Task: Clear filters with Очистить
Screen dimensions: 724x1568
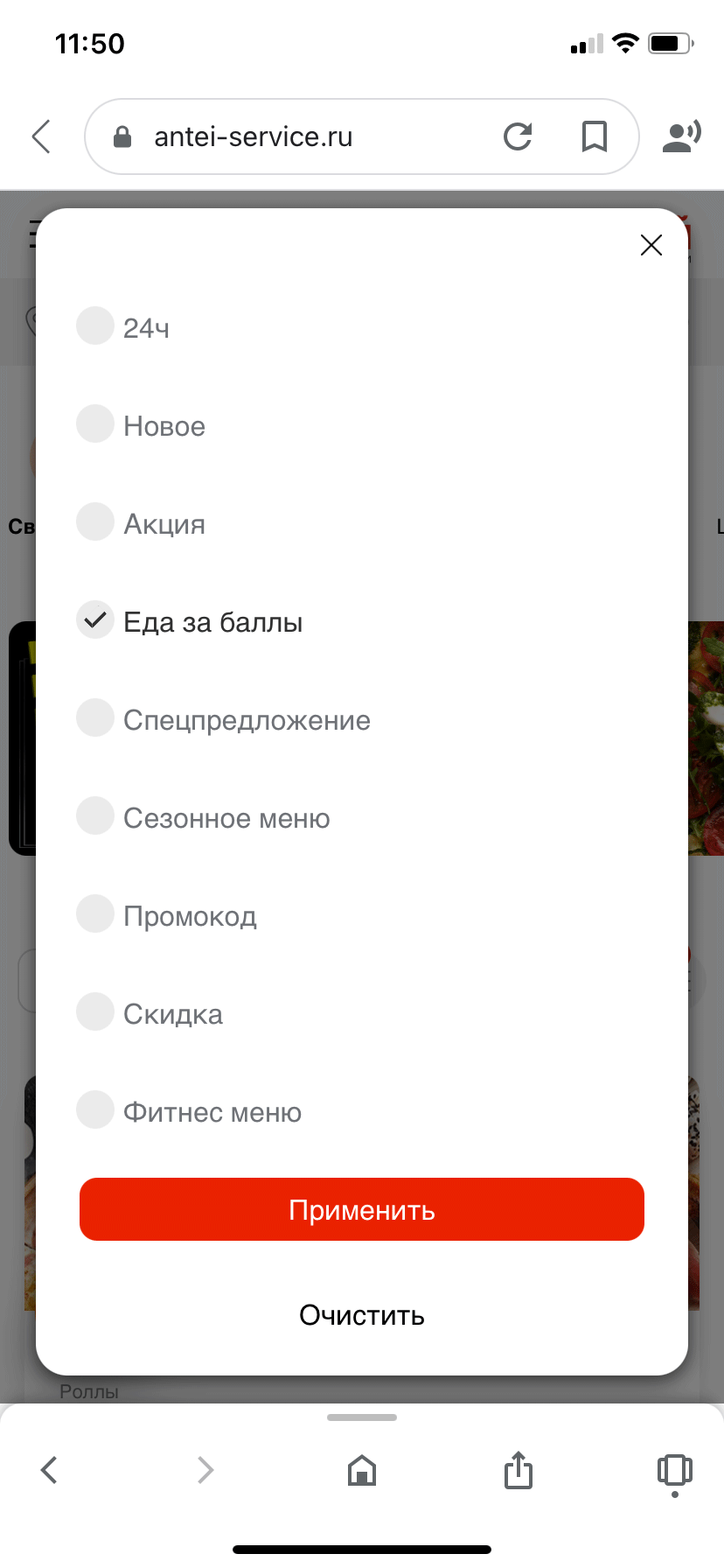Action: [362, 1315]
